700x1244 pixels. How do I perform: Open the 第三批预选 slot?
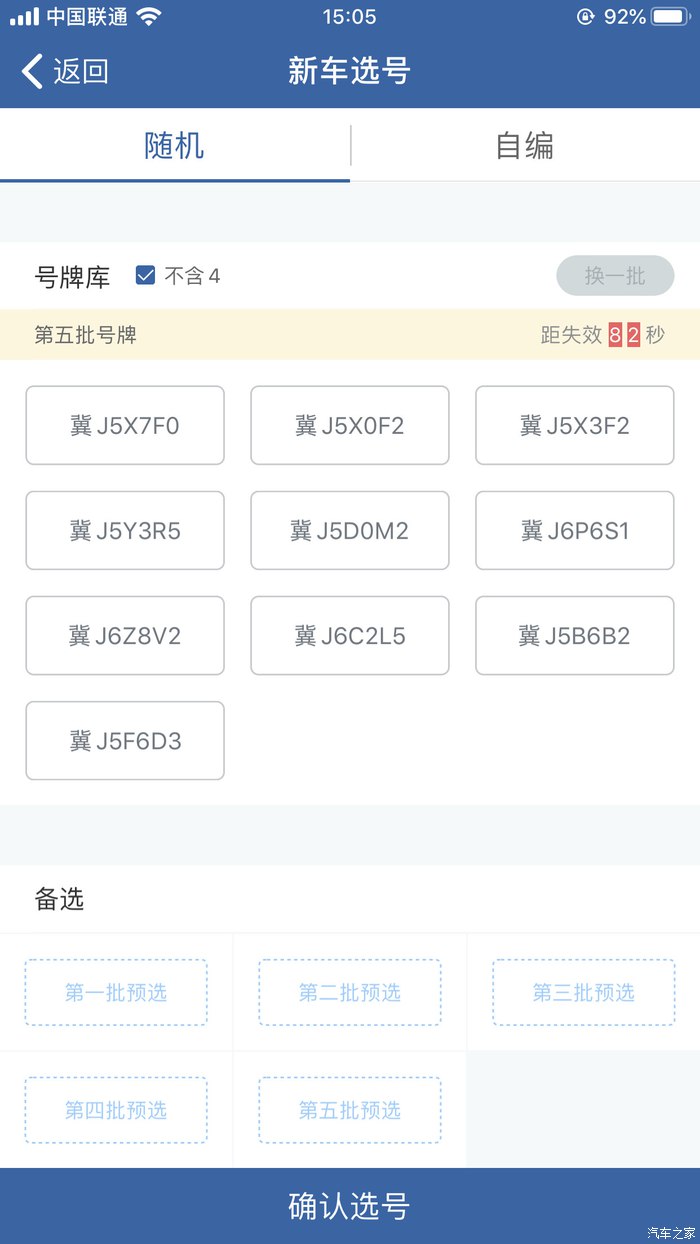584,992
